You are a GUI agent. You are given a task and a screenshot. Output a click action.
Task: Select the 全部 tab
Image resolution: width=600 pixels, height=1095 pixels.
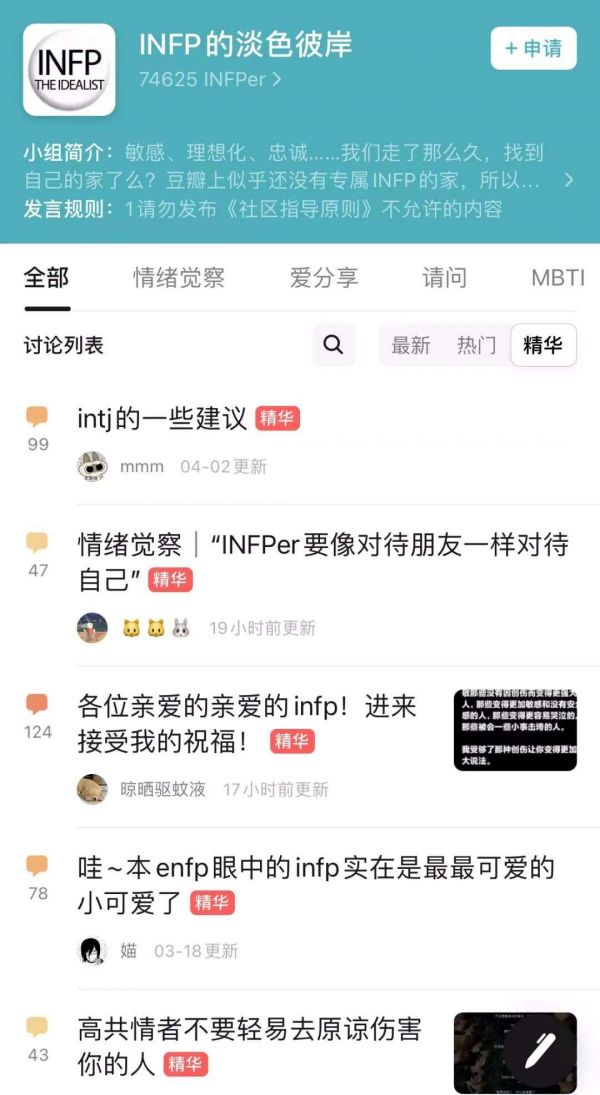point(47,277)
